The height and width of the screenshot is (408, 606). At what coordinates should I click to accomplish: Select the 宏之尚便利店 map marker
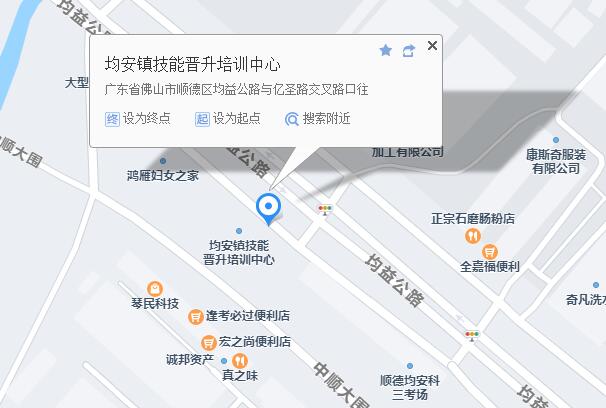point(210,341)
